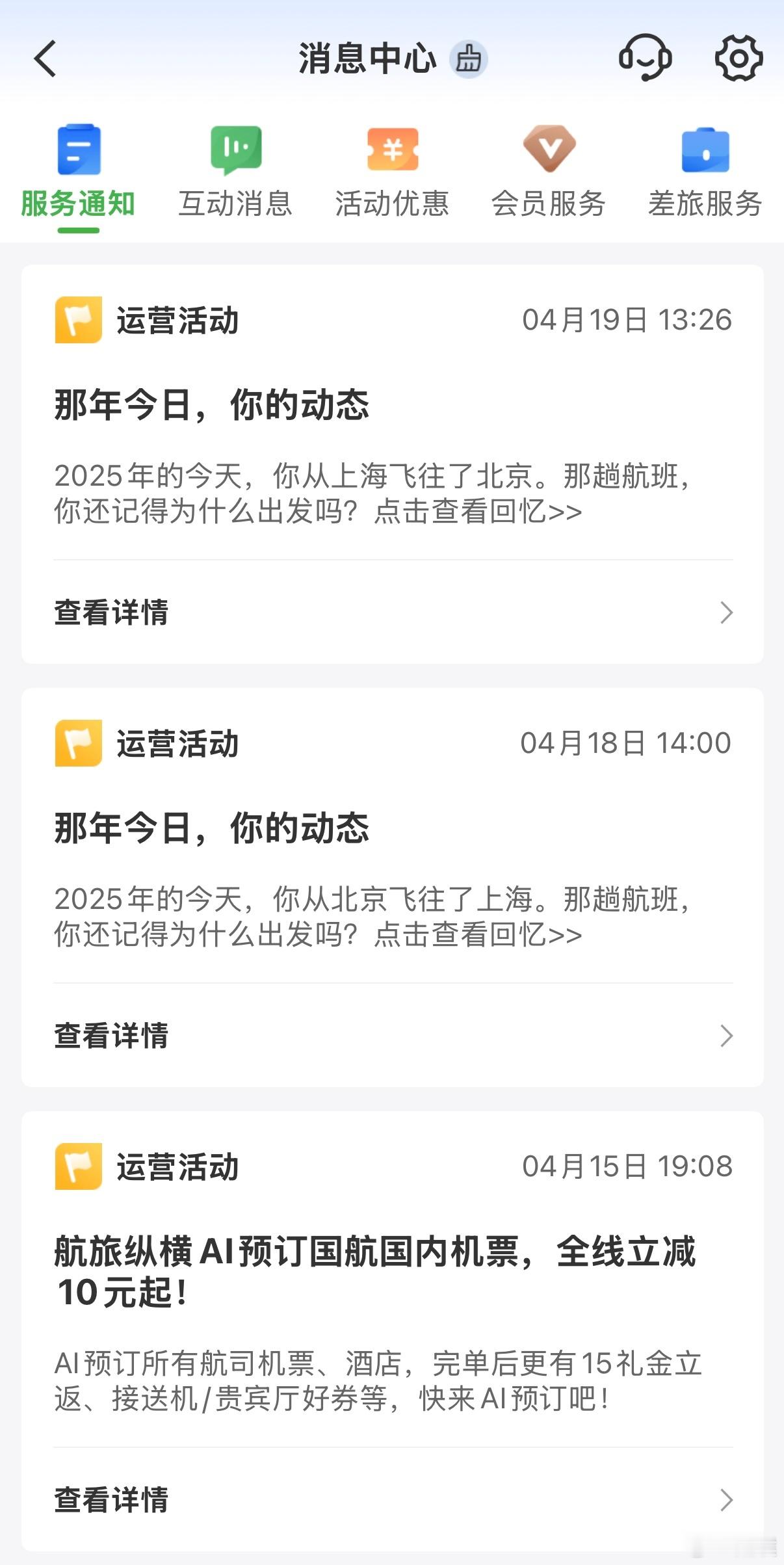Viewport: 784px width, 1565px height.
Task: Open message settings gear
Action: [x=738, y=59]
